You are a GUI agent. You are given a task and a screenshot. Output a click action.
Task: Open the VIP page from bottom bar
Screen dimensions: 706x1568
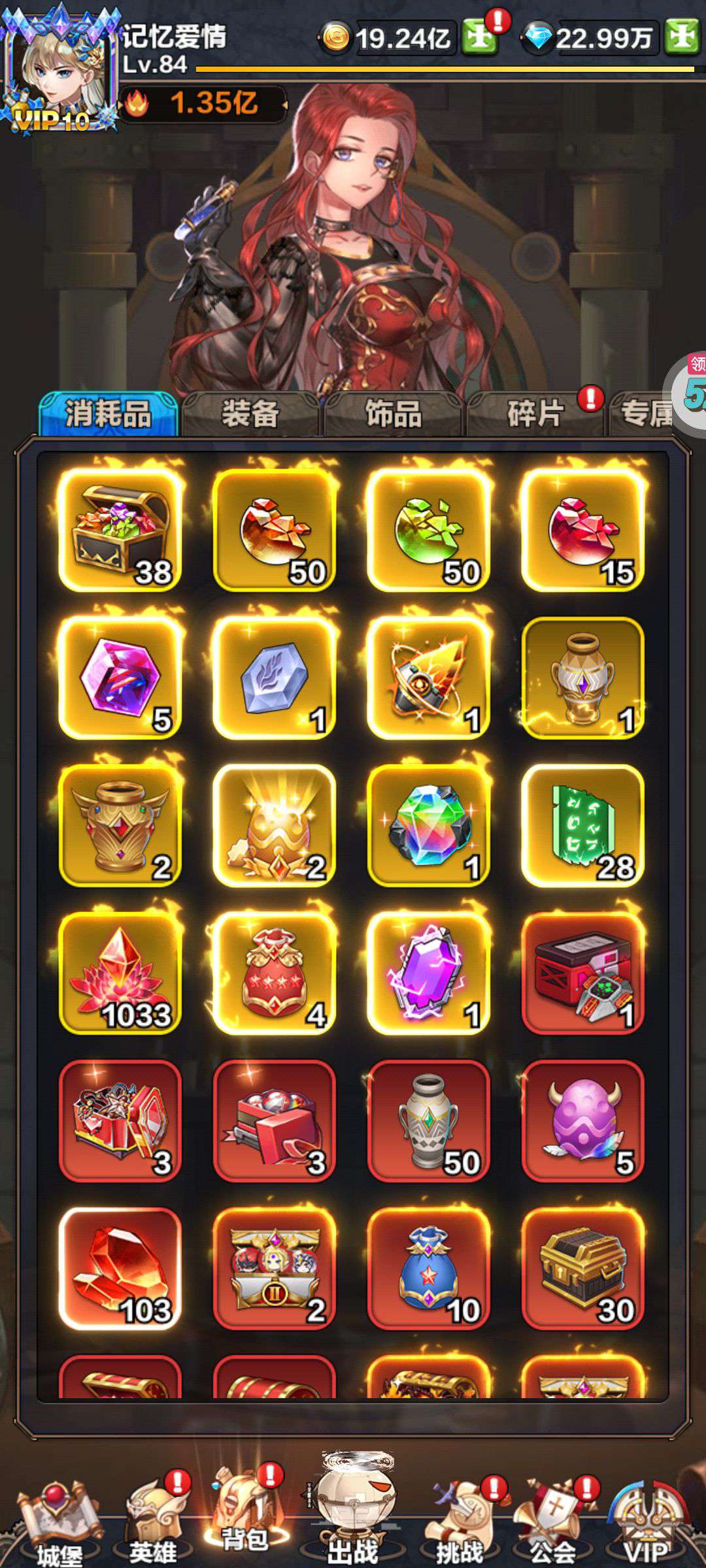647,1522
